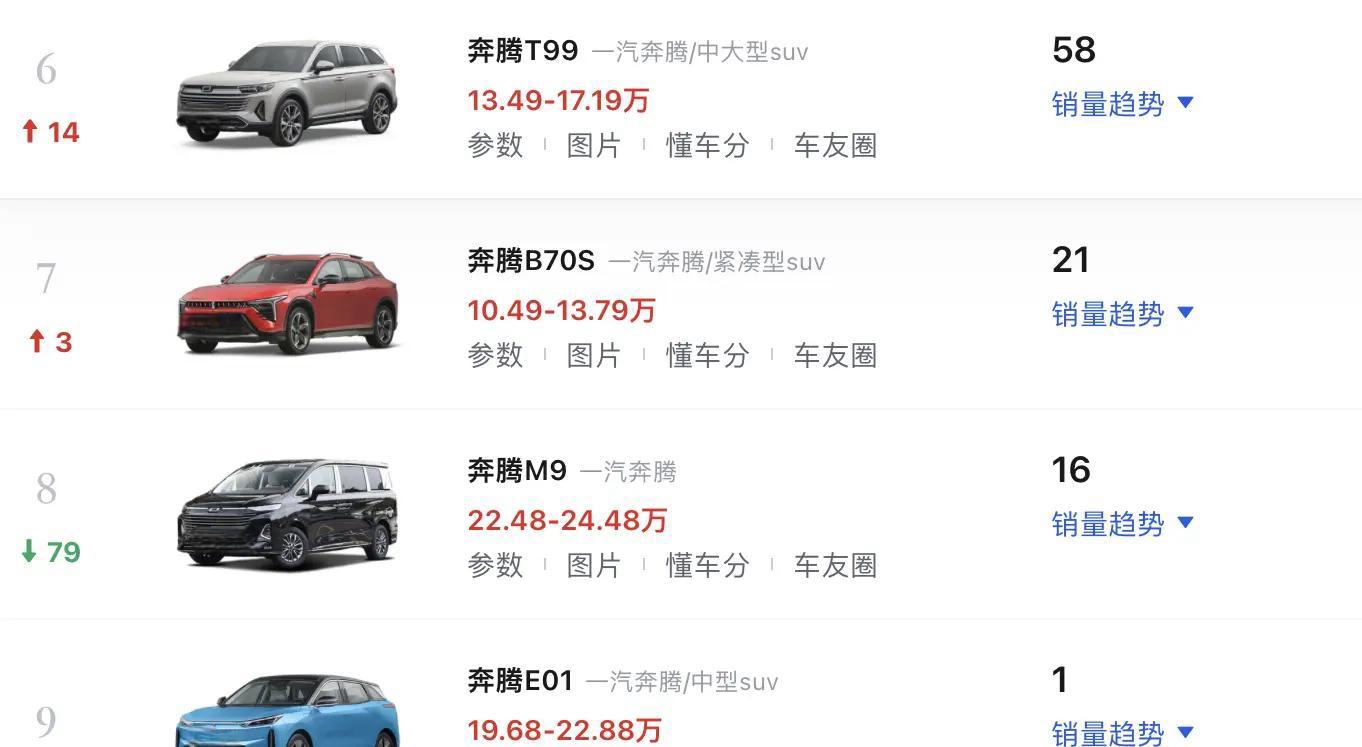
Task: Open the 奔腾M9 car image
Action: (x=287, y=513)
